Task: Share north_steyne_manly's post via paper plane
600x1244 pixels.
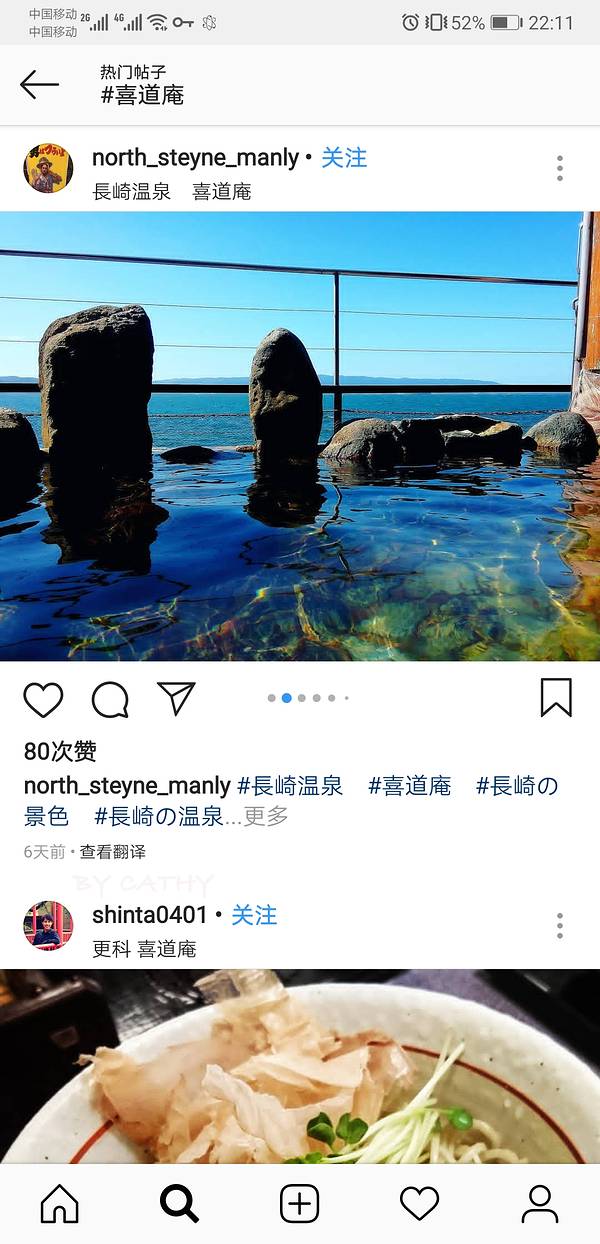Action: [x=176, y=698]
